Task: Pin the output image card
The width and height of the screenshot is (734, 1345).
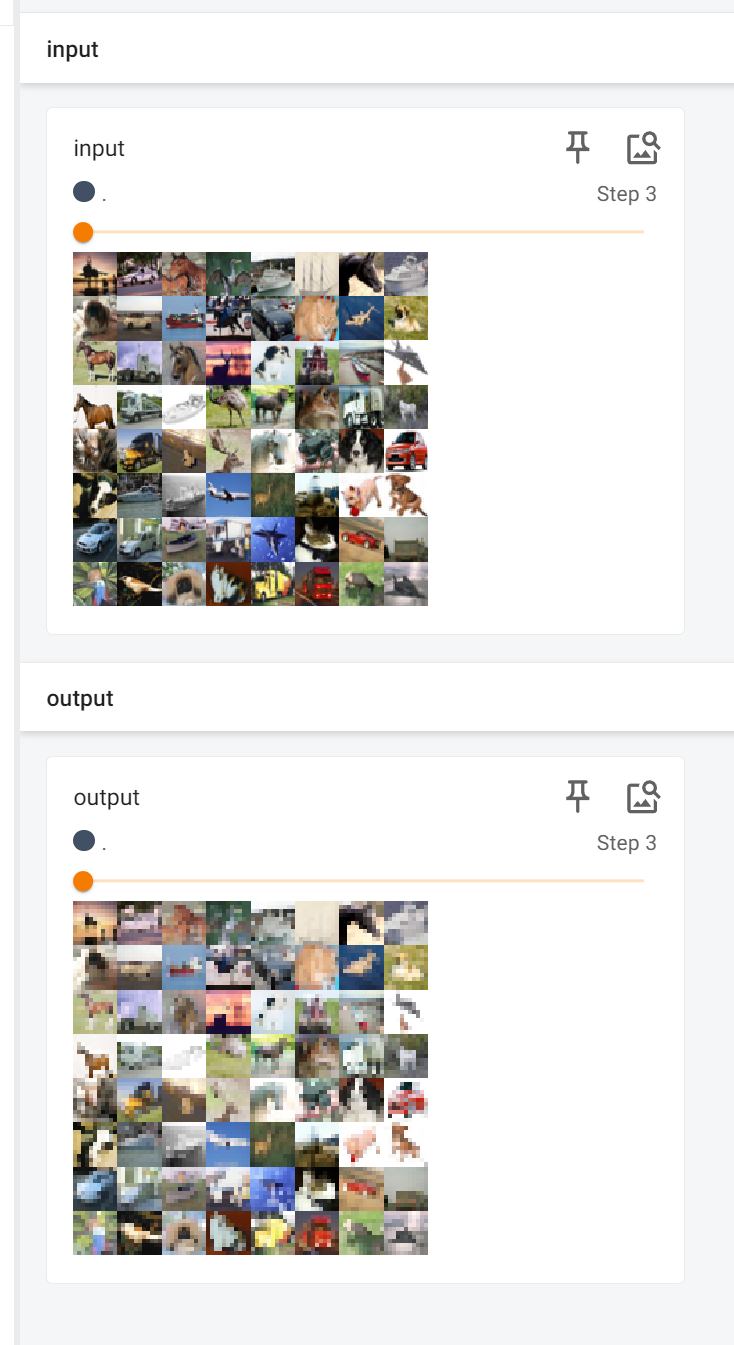Action: 578,797
